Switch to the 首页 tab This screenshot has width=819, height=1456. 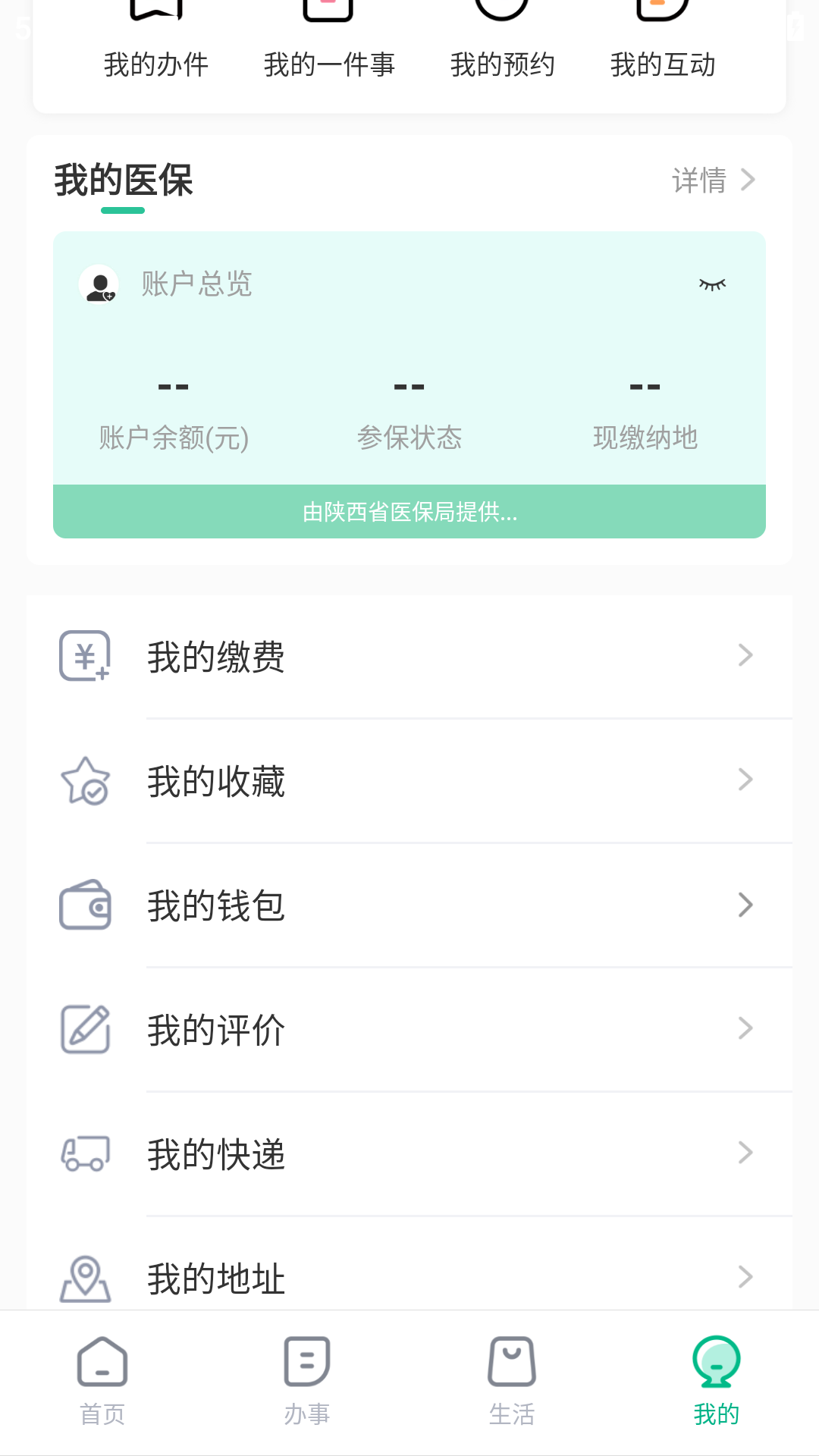(102, 1382)
